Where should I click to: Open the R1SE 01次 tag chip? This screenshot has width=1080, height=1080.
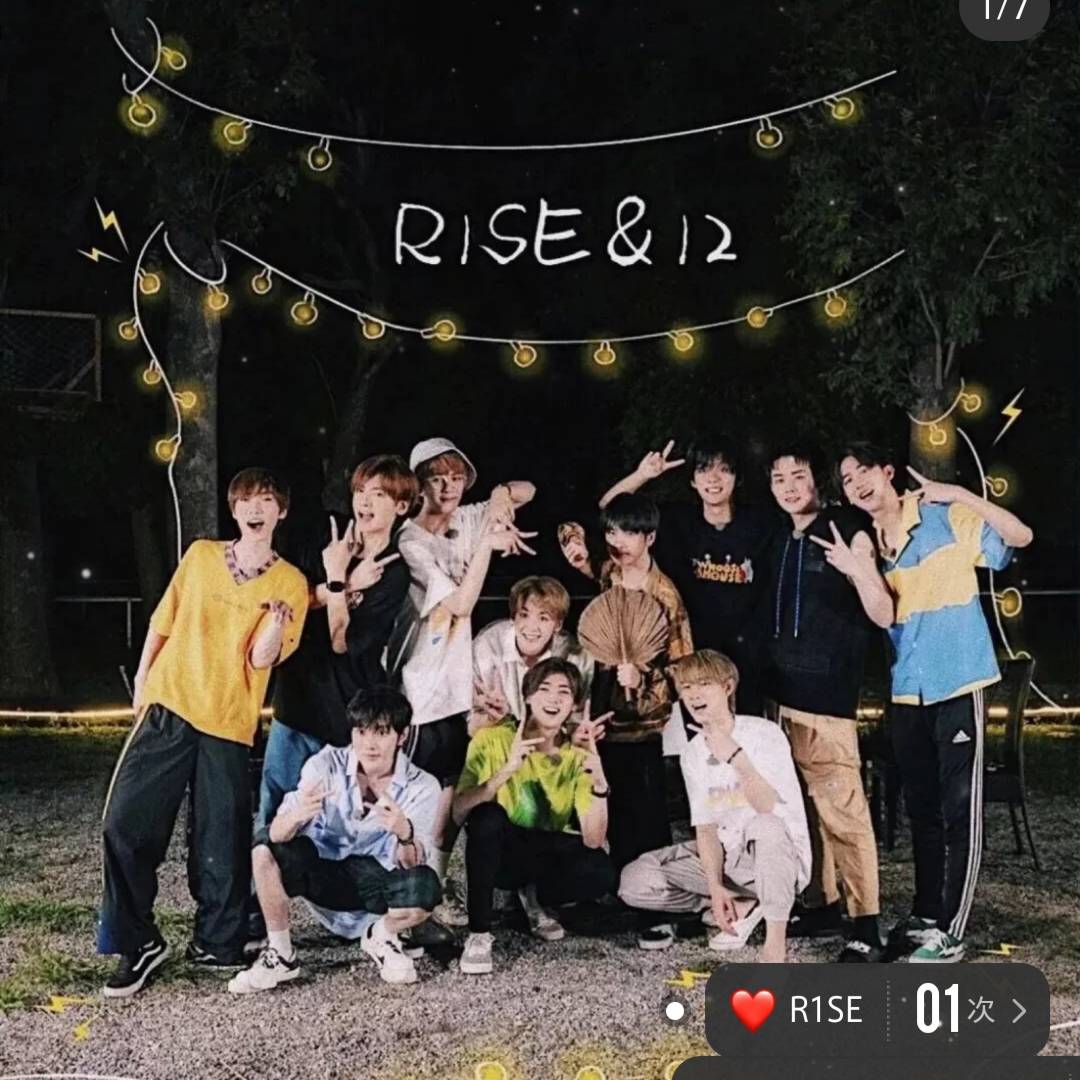pyautogui.click(x=877, y=1010)
